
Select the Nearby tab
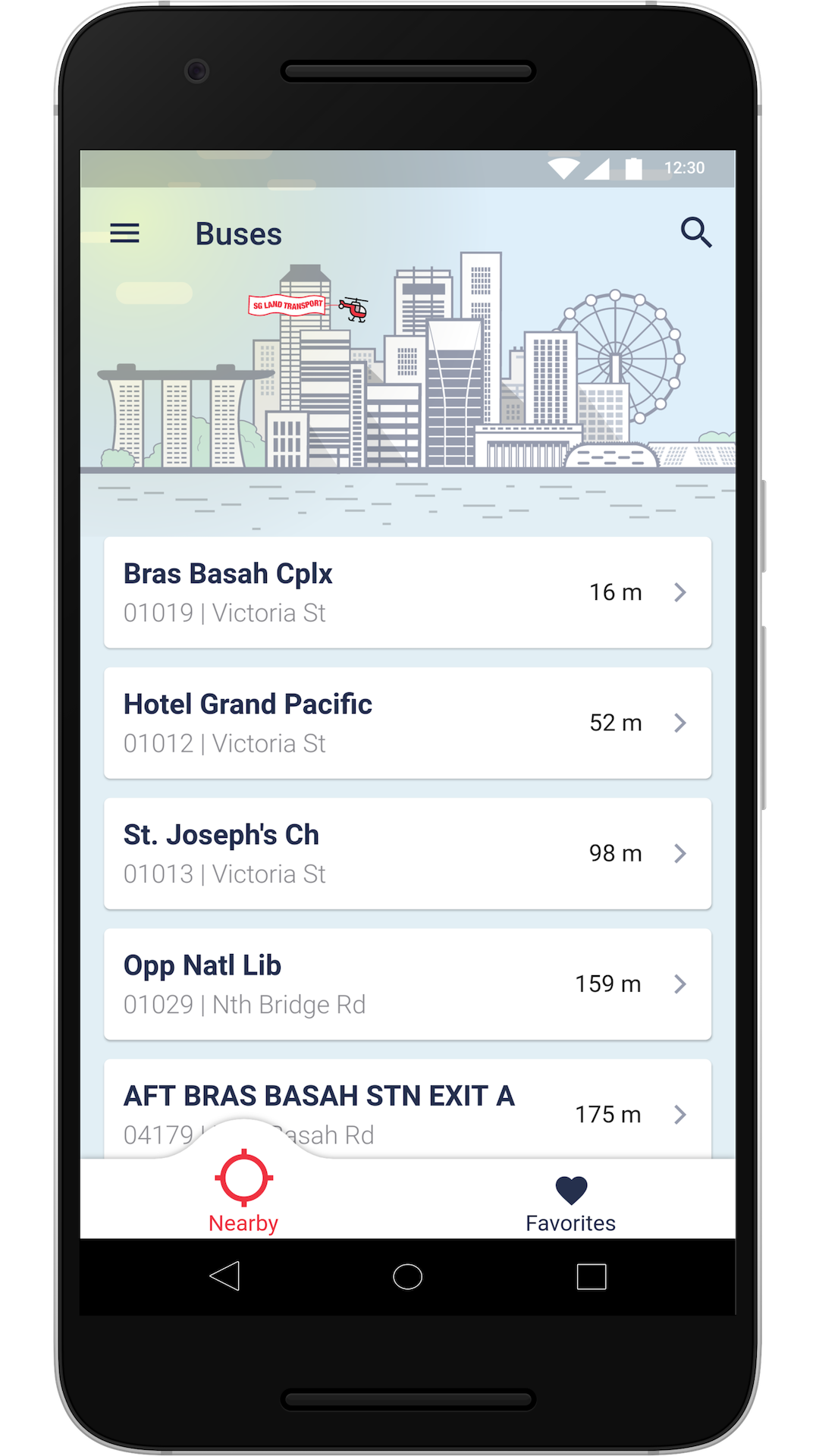click(x=243, y=1192)
